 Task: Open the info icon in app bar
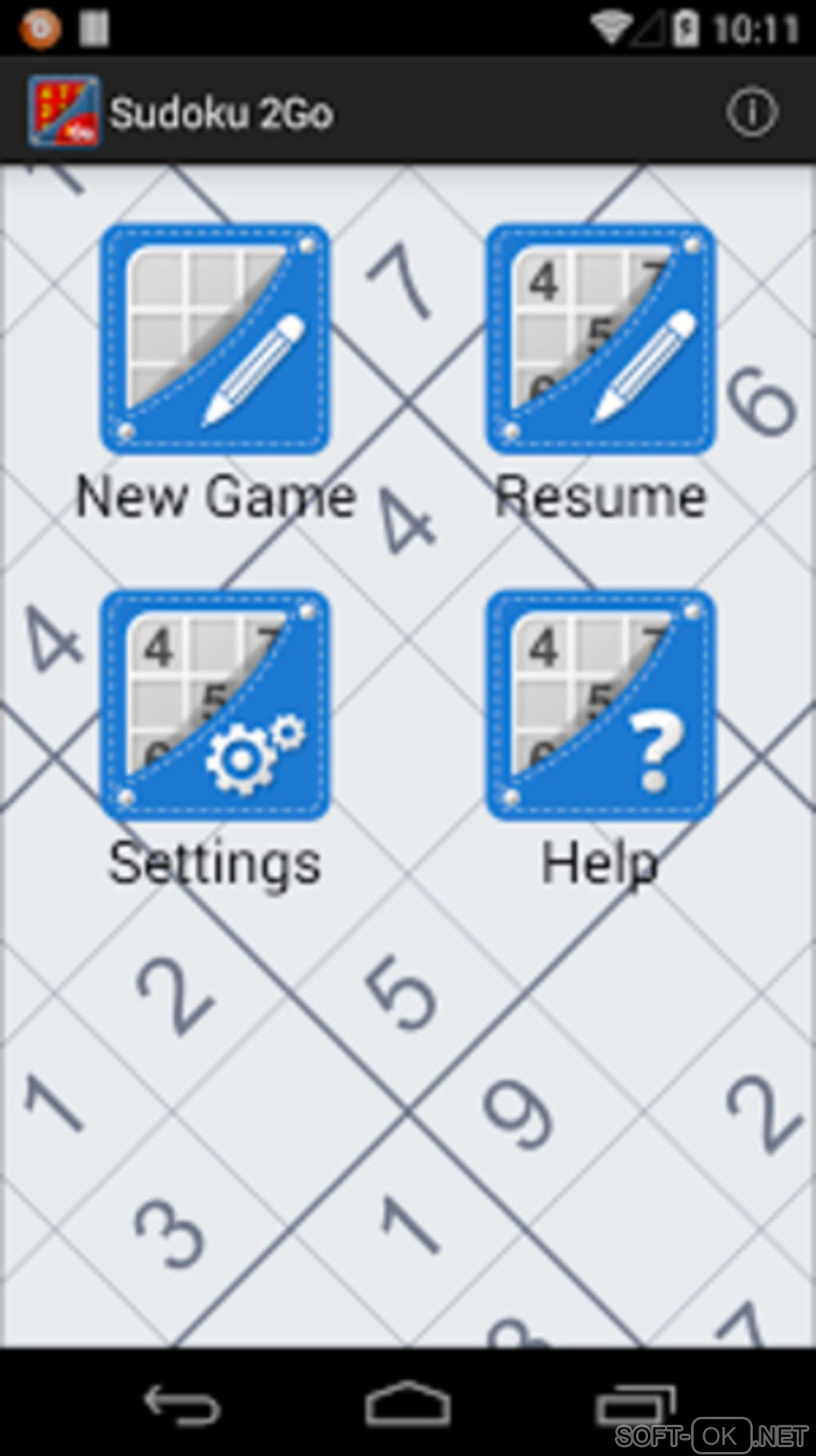(751, 112)
